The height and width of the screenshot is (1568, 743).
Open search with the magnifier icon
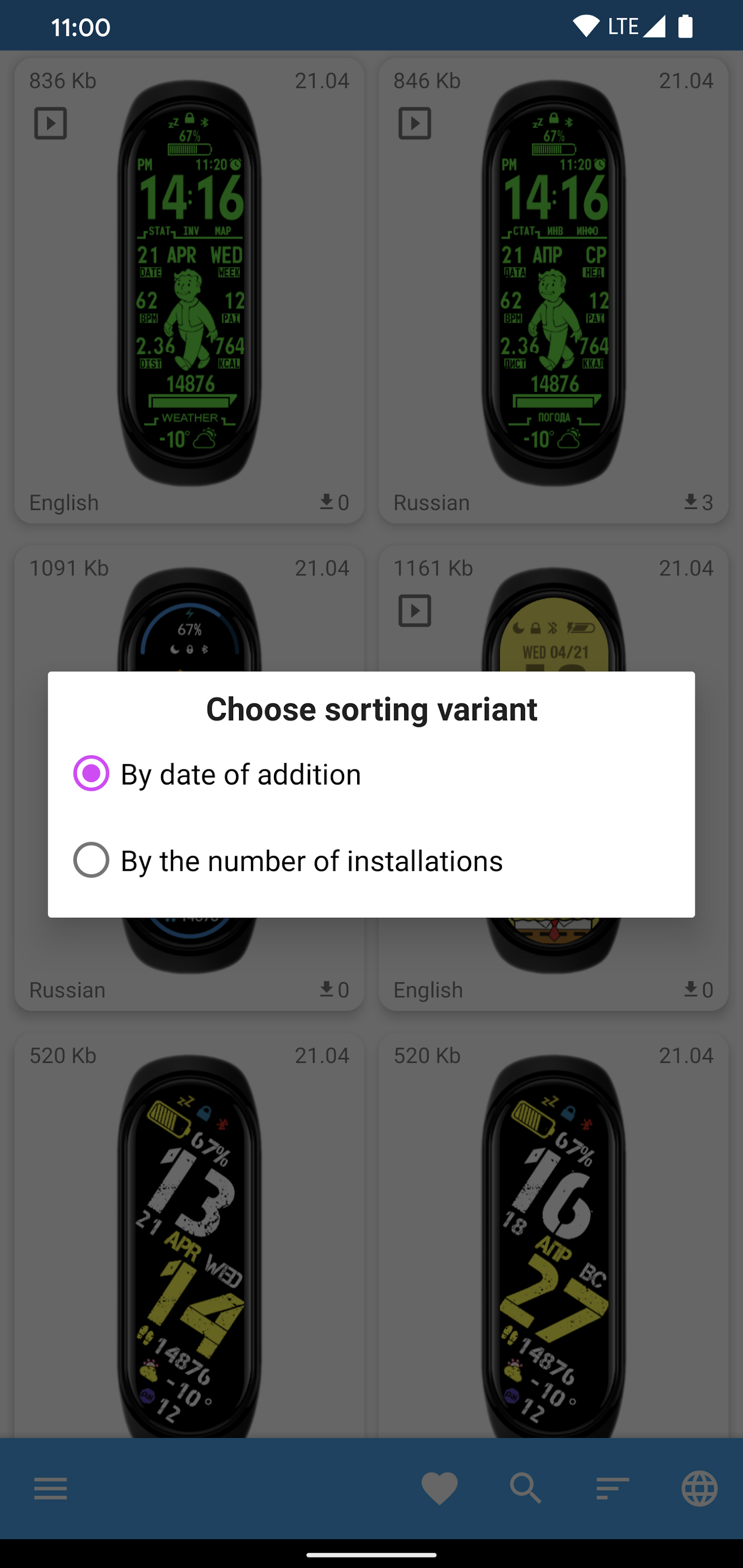(x=525, y=1488)
